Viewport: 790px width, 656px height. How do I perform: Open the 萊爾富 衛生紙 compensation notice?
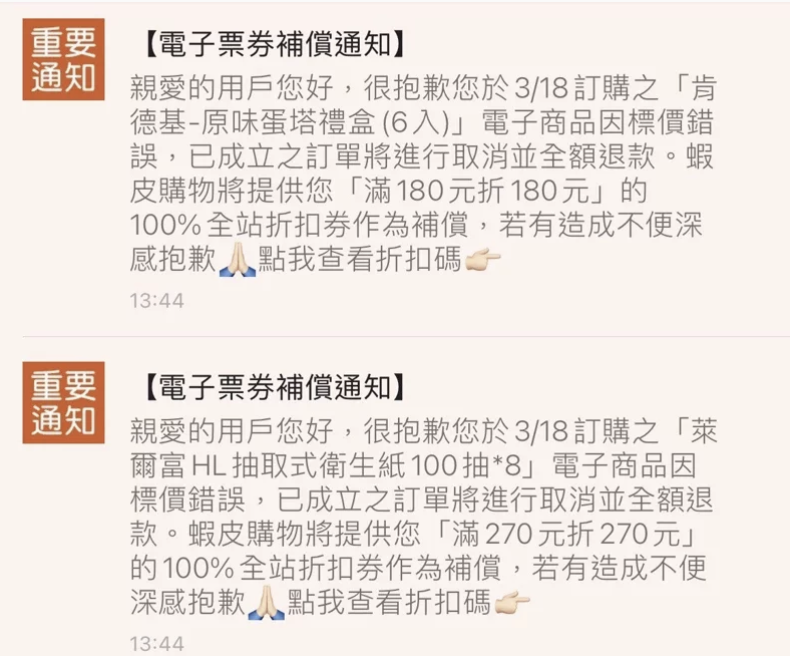click(420, 500)
